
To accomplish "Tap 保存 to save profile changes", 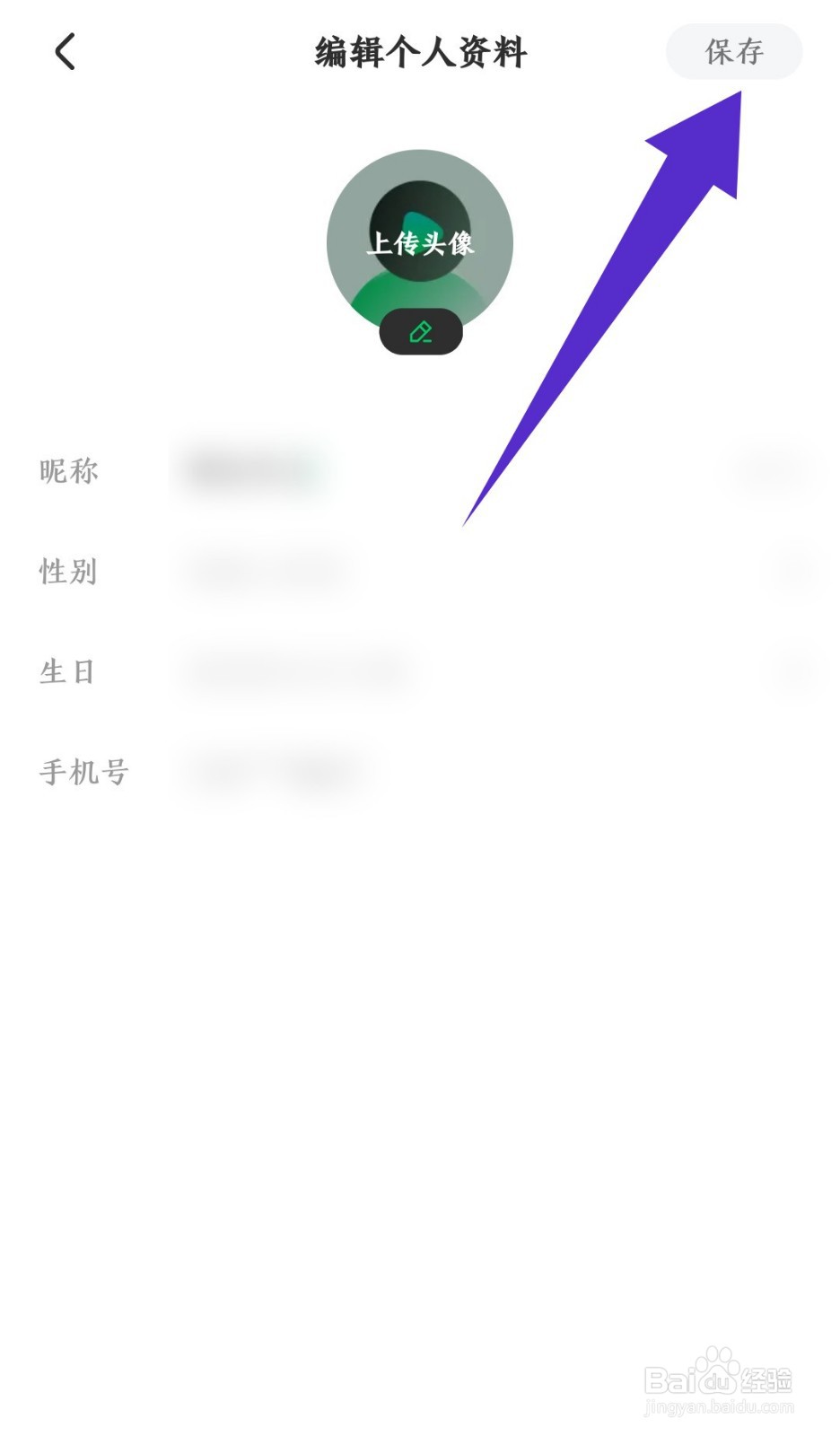I will click(x=733, y=52).
